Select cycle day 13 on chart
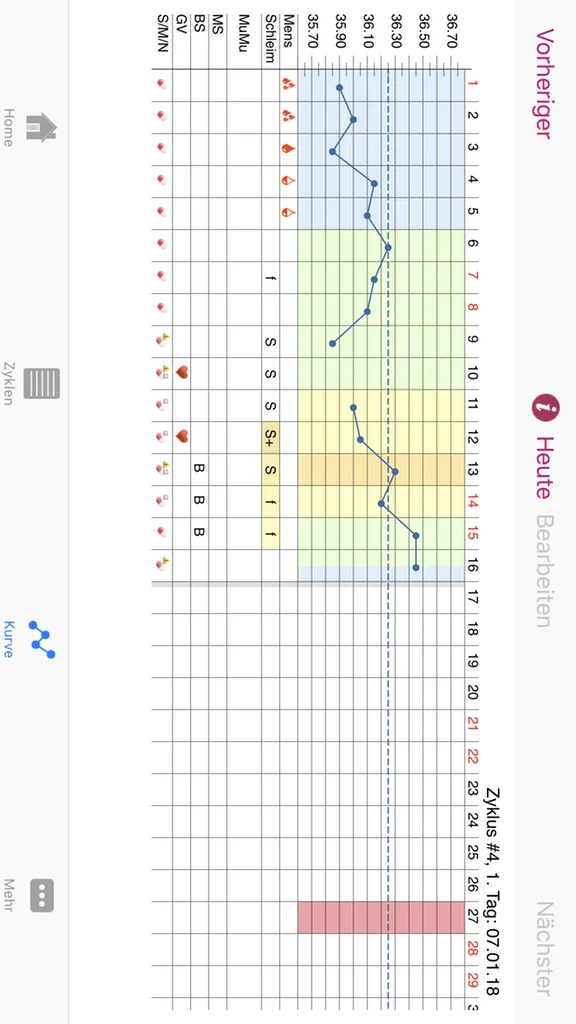The width and height of the screenshot is (576, 1024). [472, 470]
